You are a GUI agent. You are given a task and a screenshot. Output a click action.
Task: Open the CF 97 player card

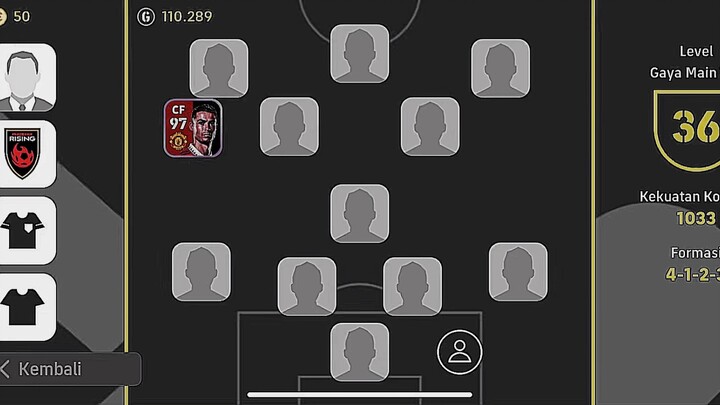coord(193,128)
